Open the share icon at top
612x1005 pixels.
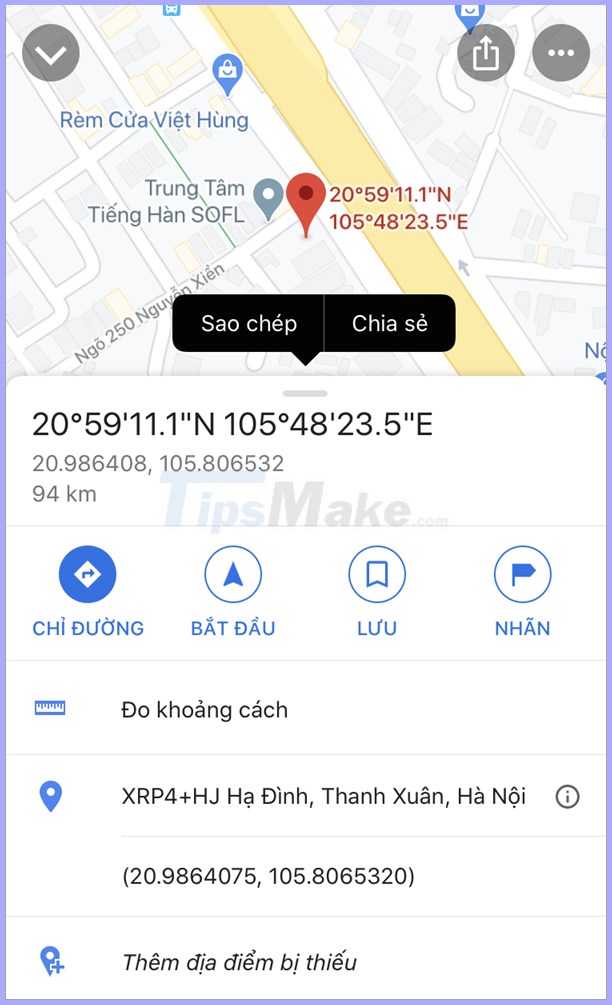486,53
